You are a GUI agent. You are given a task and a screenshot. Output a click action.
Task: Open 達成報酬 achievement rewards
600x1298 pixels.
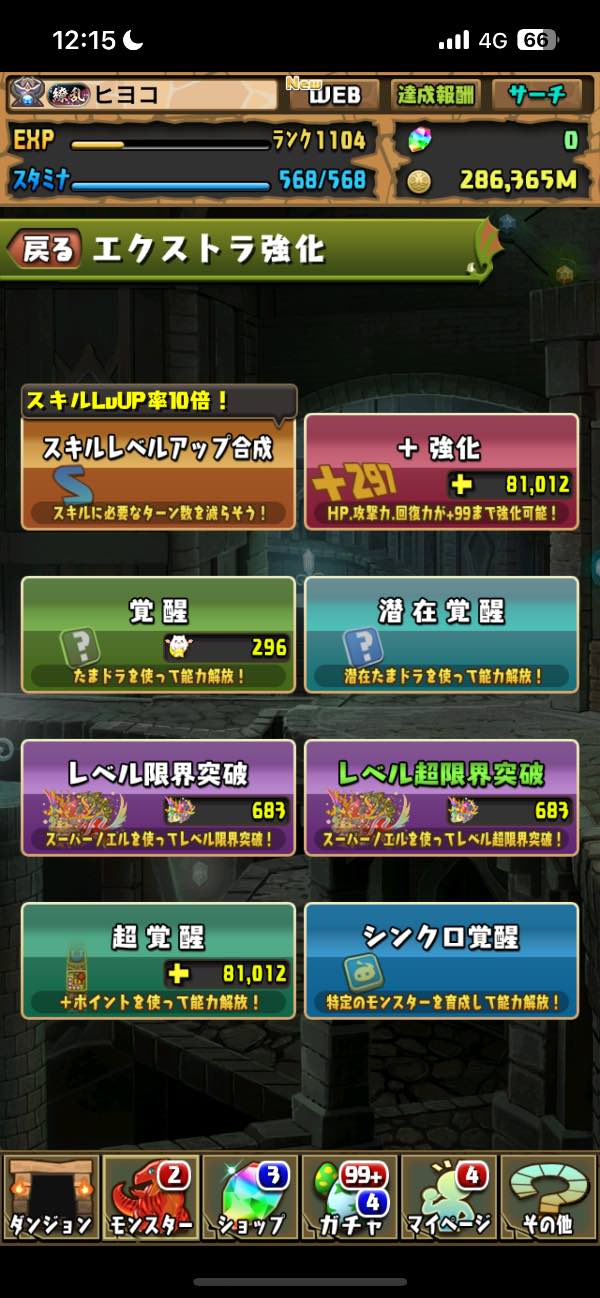pos(436,95)
